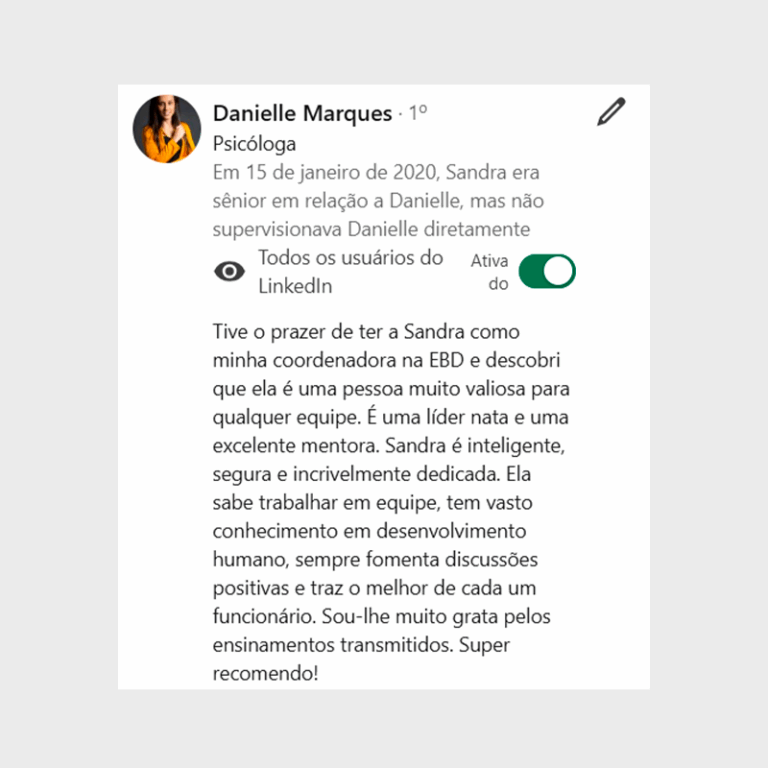Image resolution: width=768 pixels, height=768 pixels.
Task: Turn off the Ativado visibility switch
Action: [x=547, y=272]
